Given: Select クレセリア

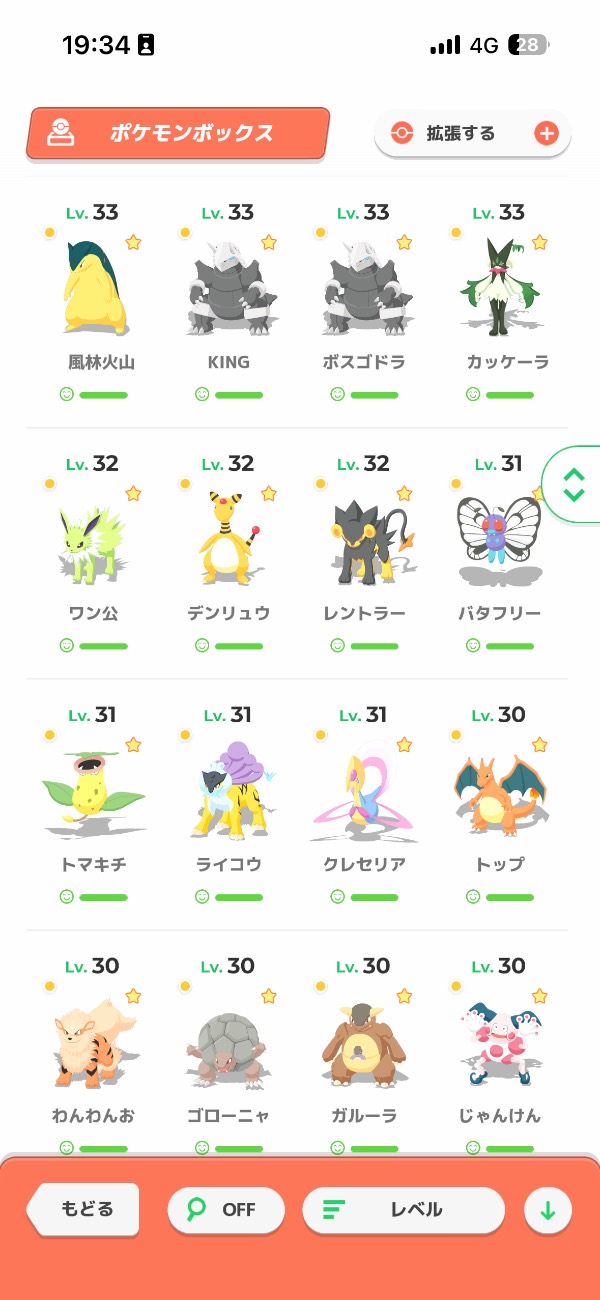Looking at the screenshot, I should click(x=365, y=792).
